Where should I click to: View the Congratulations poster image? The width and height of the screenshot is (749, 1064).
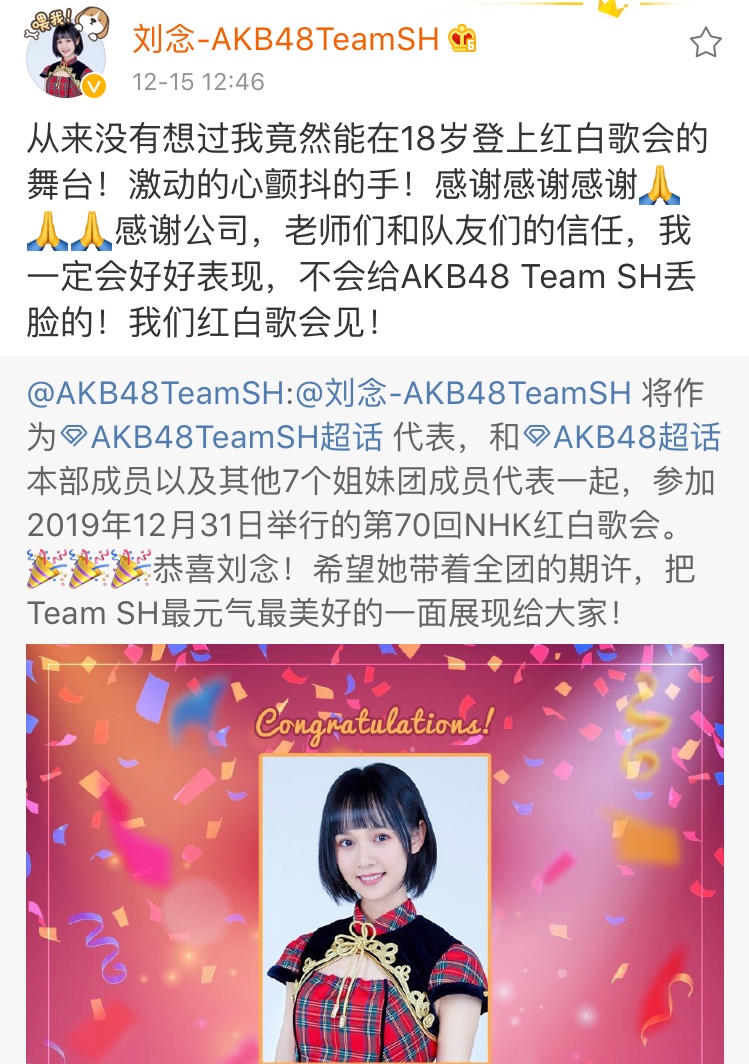pyautogui.click(x=374, y=855)
